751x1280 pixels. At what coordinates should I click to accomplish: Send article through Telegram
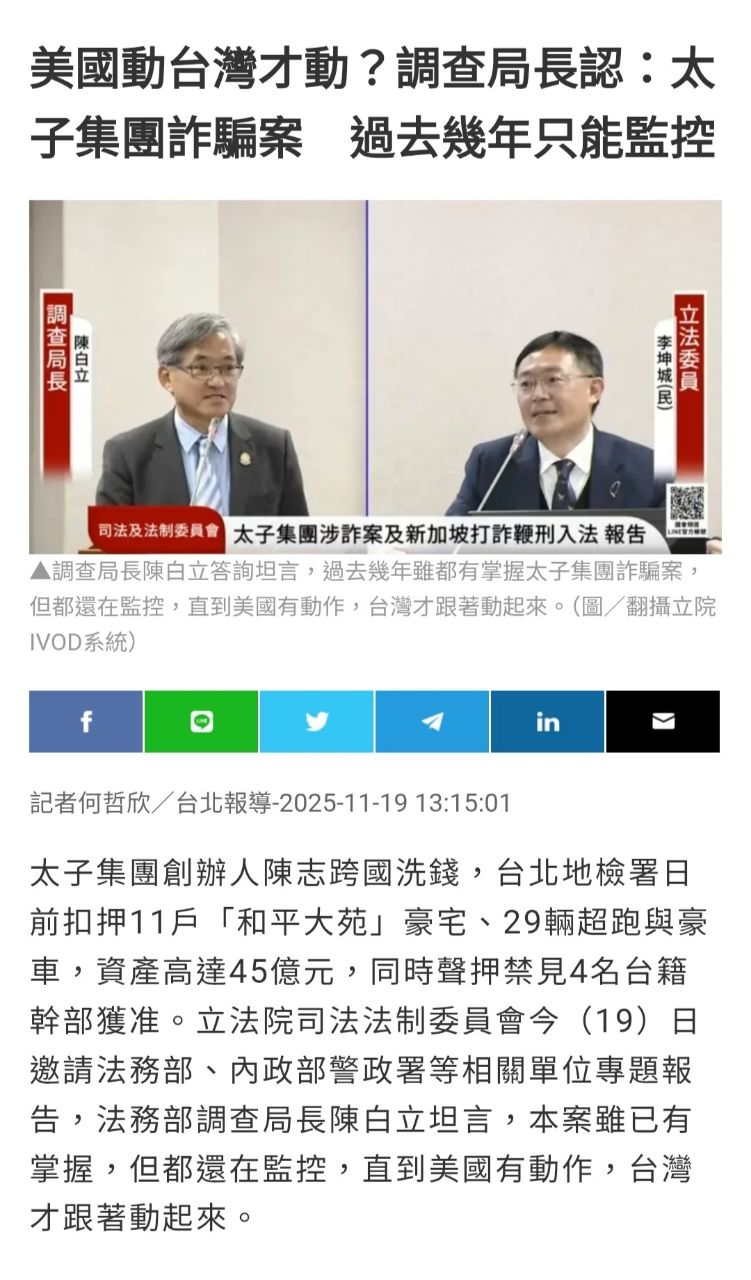coord(432,721)
